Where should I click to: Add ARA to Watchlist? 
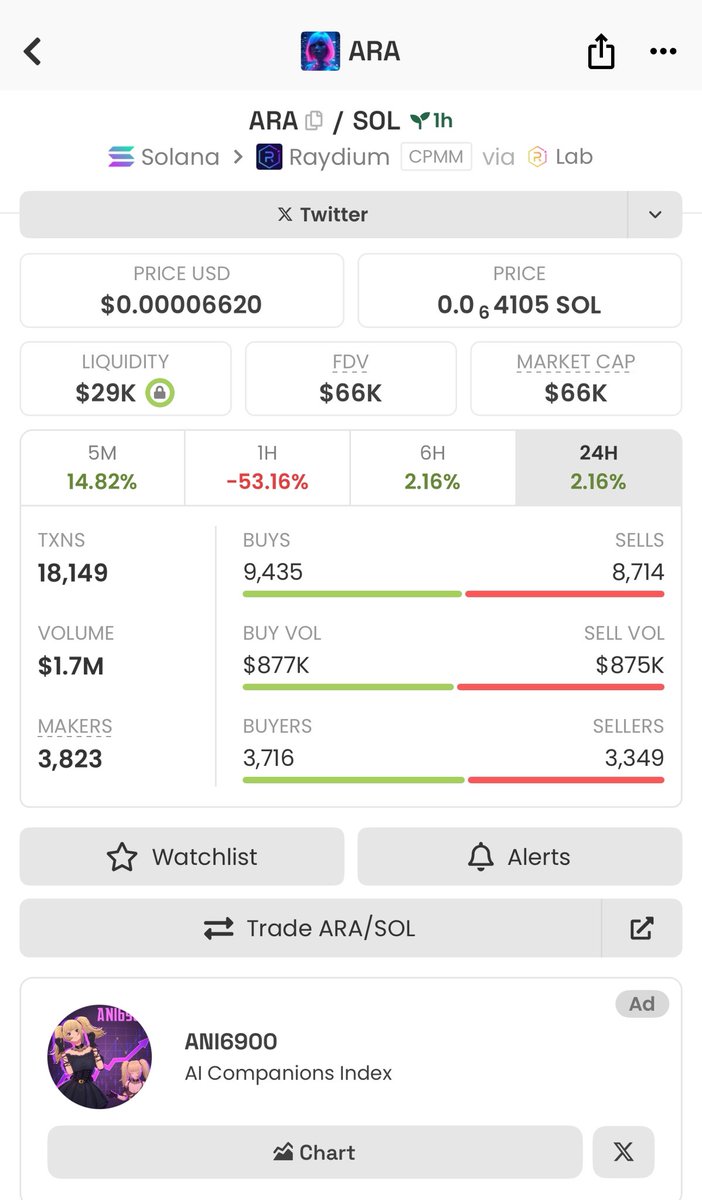click(x=182, y=857)
